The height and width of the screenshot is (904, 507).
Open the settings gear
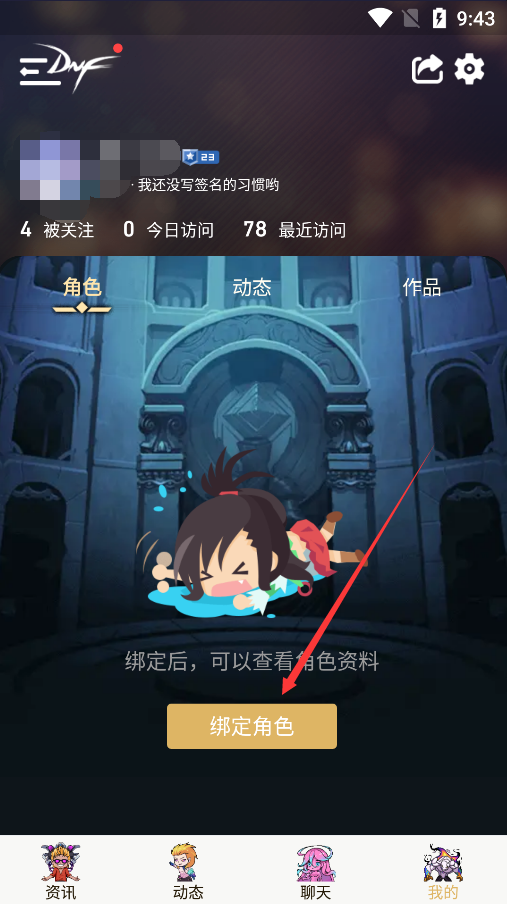click(470, 69)
